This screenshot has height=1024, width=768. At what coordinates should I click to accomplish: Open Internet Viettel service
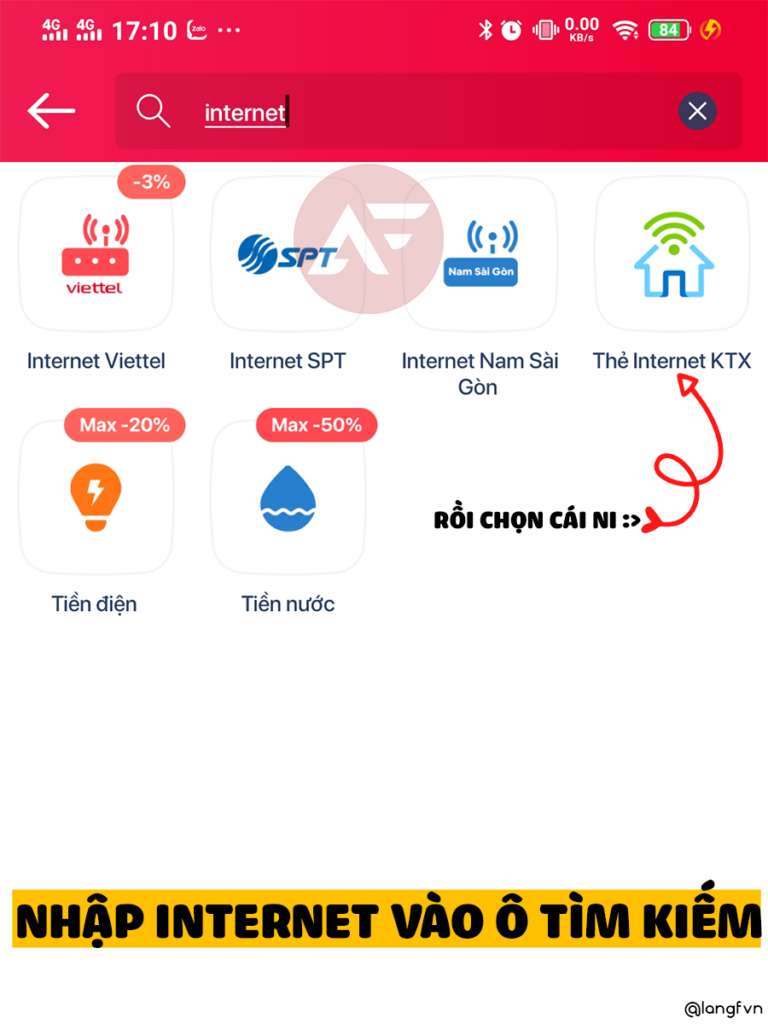tap(96, 256)
